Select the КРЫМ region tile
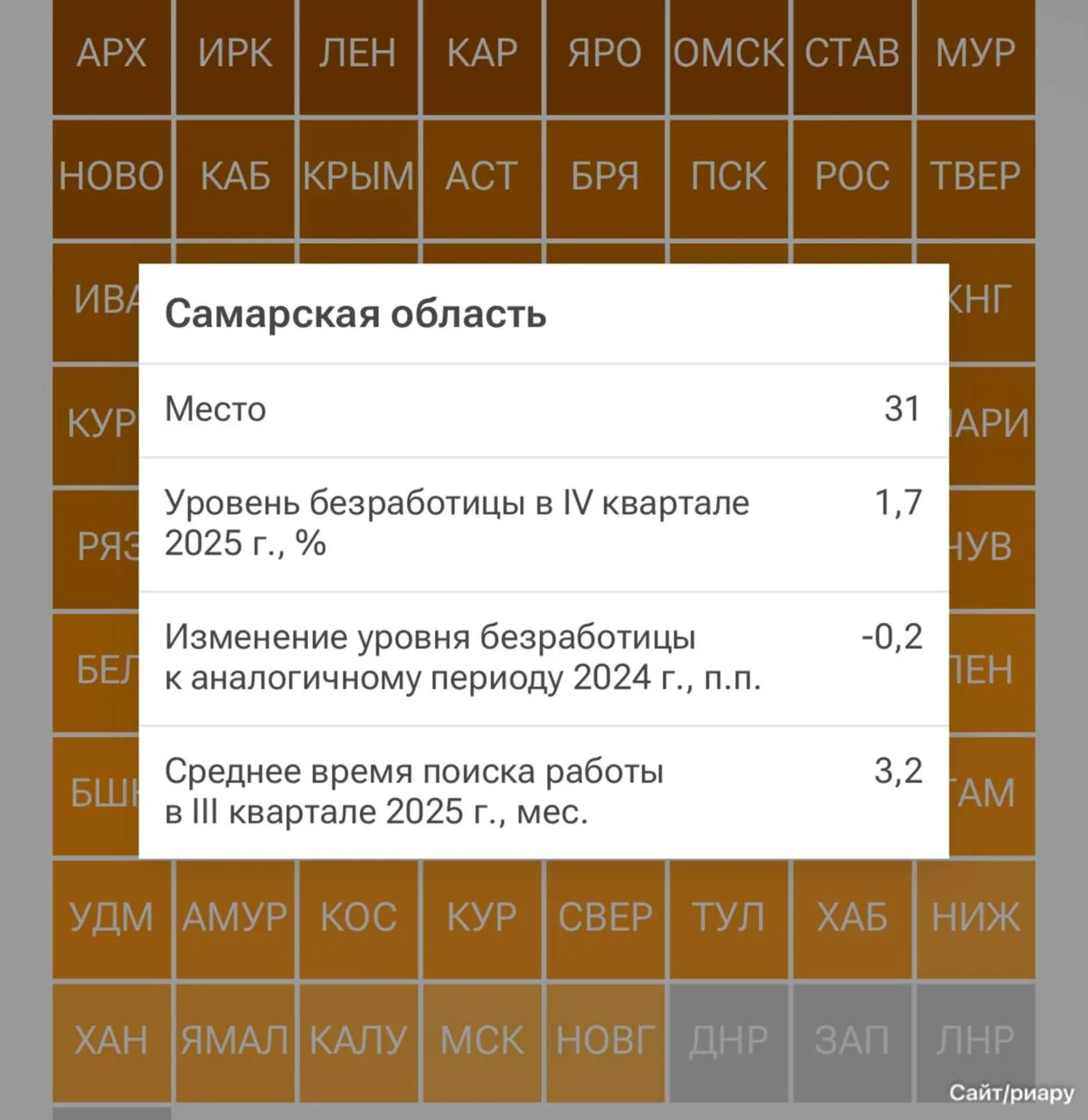The image size is (1088, 1120). coord(359,178)
